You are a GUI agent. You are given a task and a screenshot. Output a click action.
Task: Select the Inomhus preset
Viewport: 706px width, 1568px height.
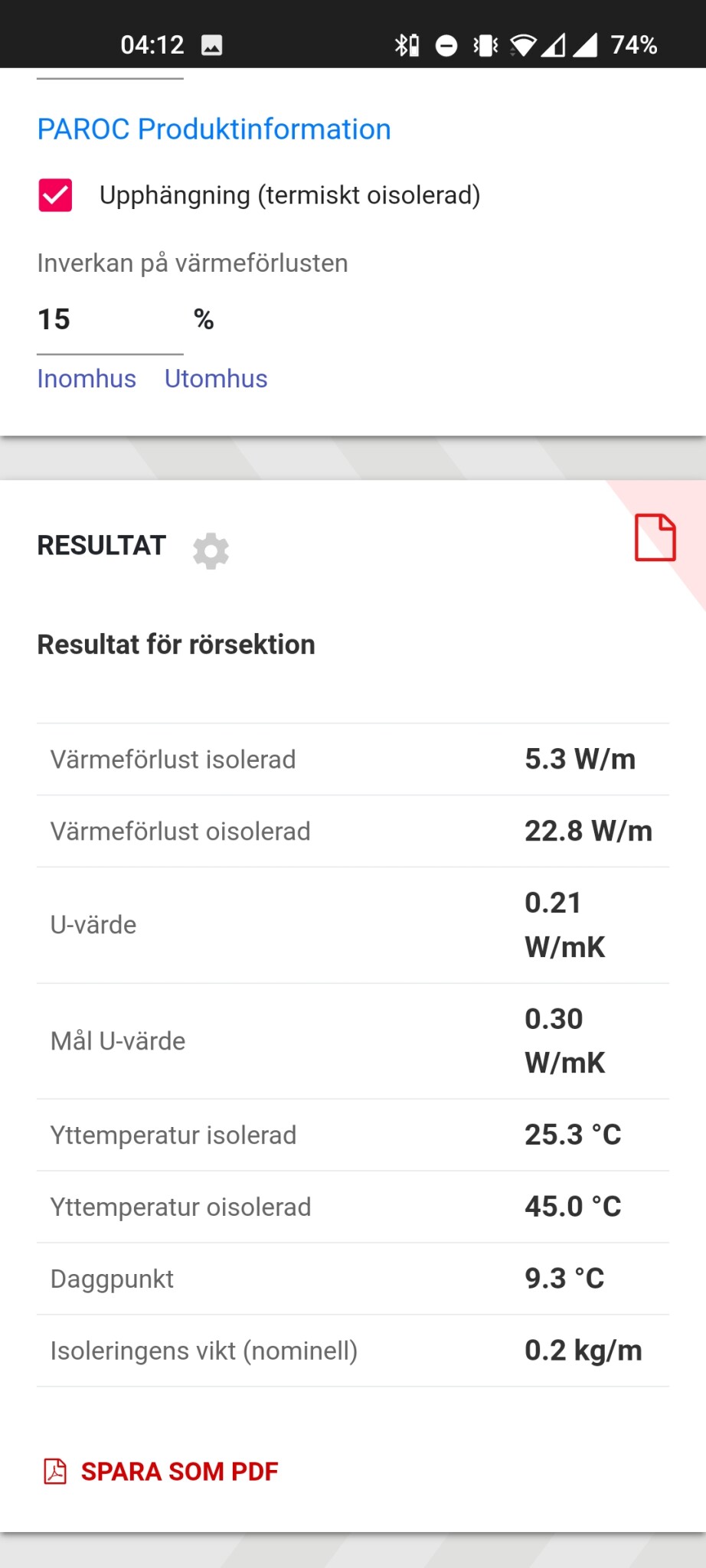[87, 379]
